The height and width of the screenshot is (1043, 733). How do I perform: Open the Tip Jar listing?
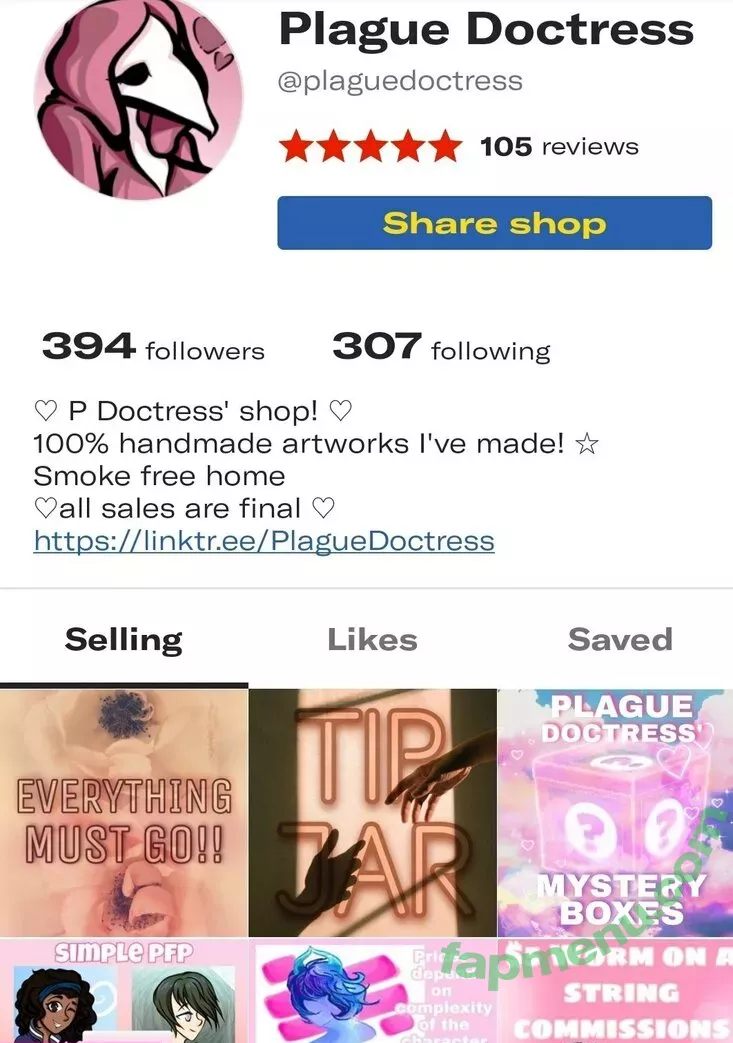pos(372,812)
